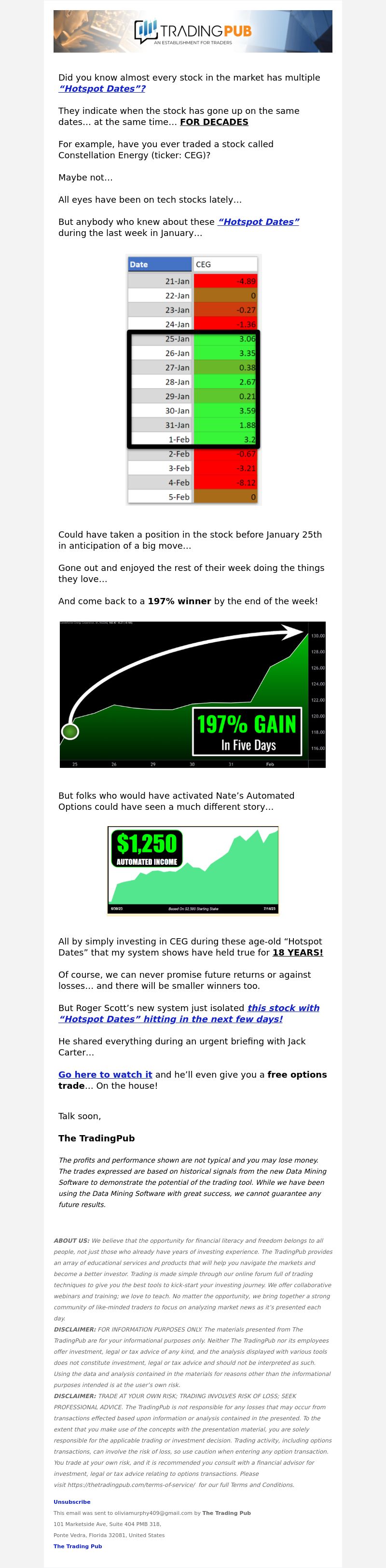Tap the "Go here to watch it" link

[105, 1075]
